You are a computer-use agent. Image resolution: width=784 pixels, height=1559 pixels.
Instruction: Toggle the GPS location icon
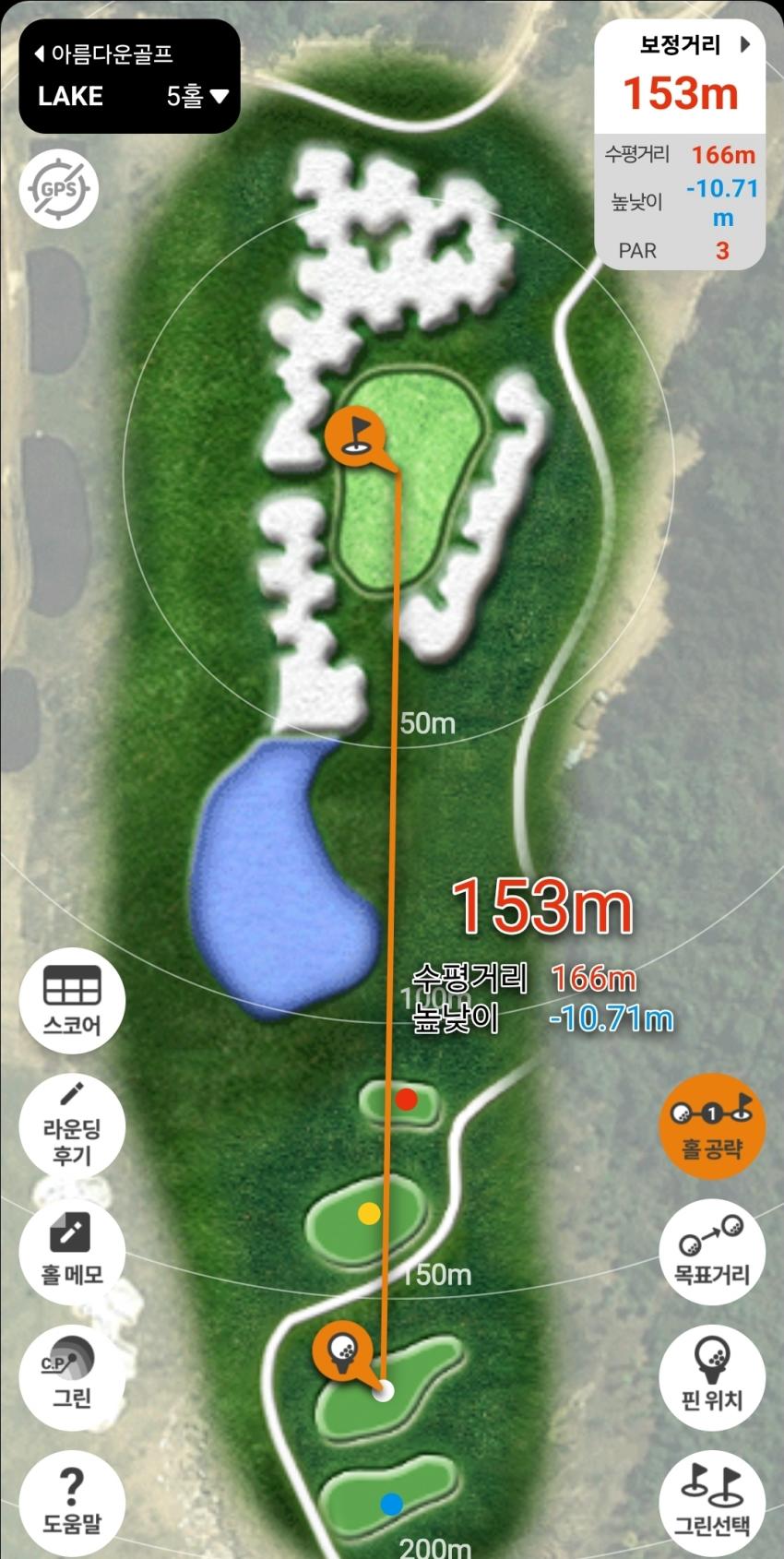pos(59,190)
